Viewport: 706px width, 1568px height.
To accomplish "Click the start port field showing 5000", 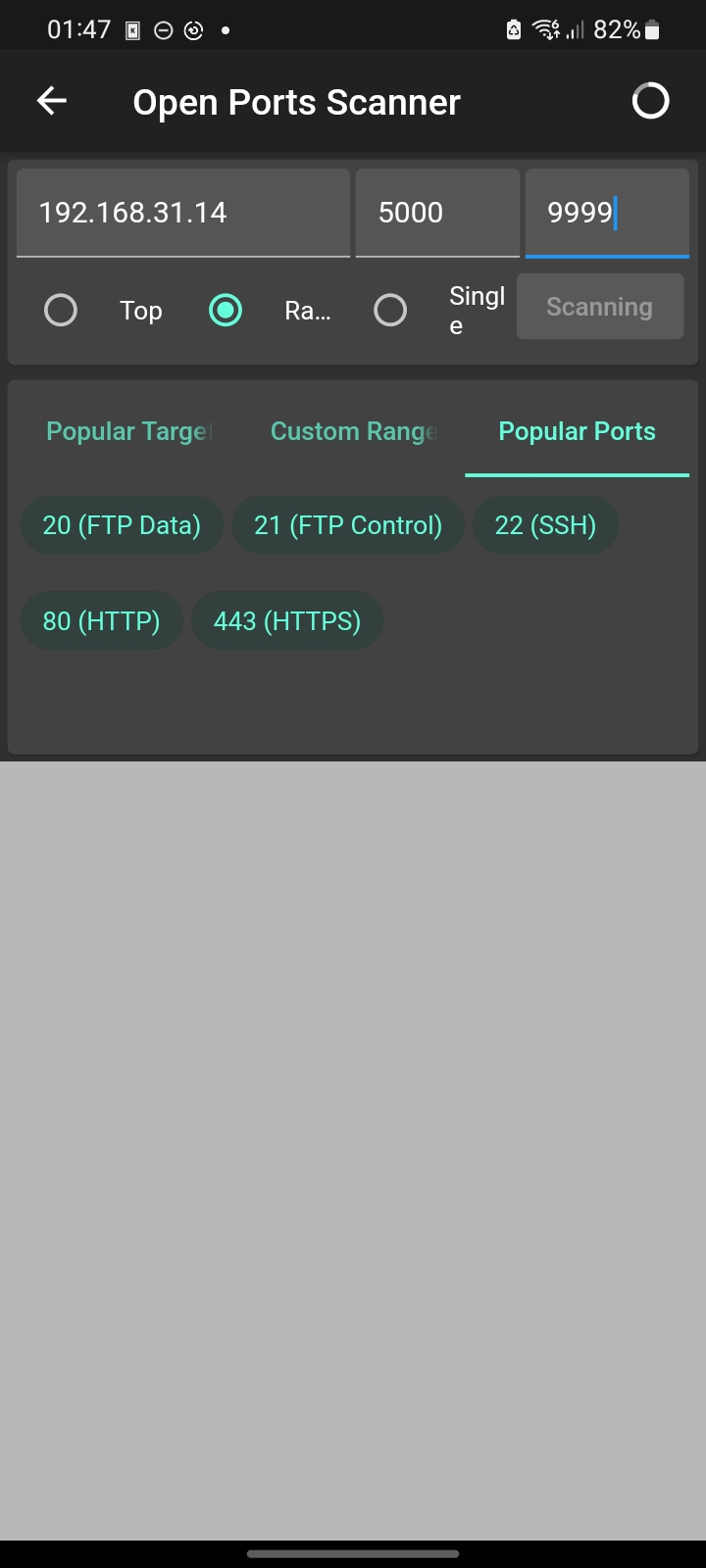I will tap(437, 212).
